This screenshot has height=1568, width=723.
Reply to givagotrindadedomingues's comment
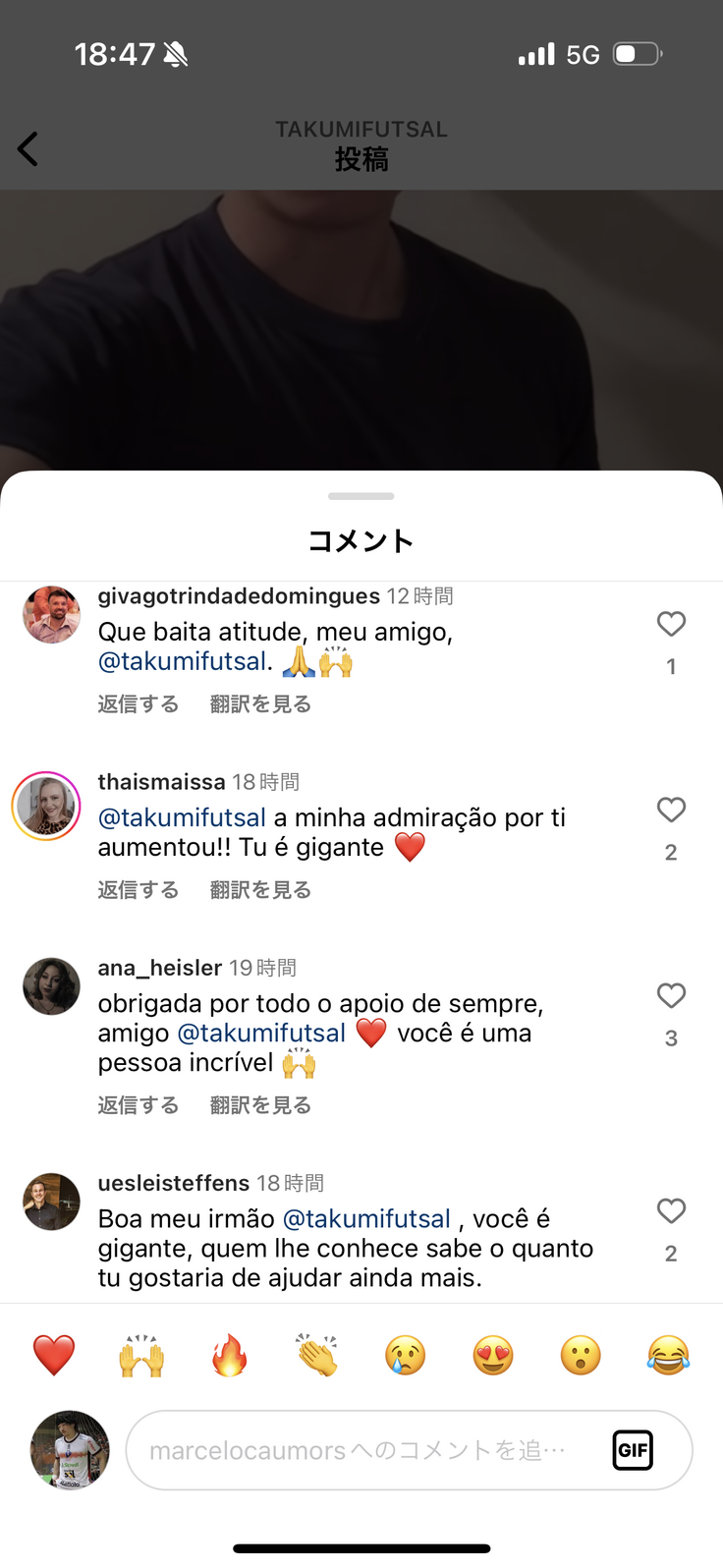coord(139,704)
